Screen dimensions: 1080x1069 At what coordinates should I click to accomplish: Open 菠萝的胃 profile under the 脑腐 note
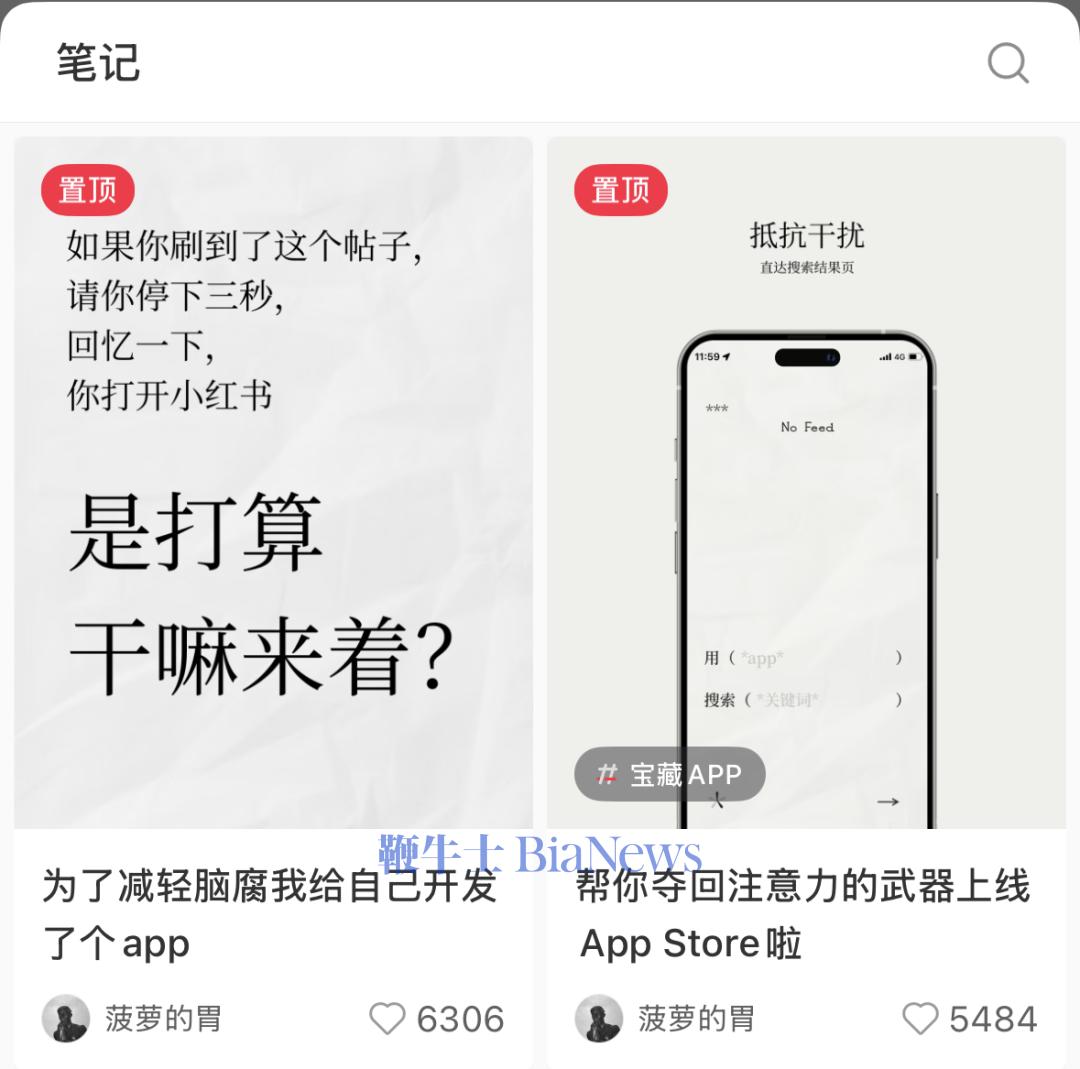pyautogui.click(x=133, y=1019)
